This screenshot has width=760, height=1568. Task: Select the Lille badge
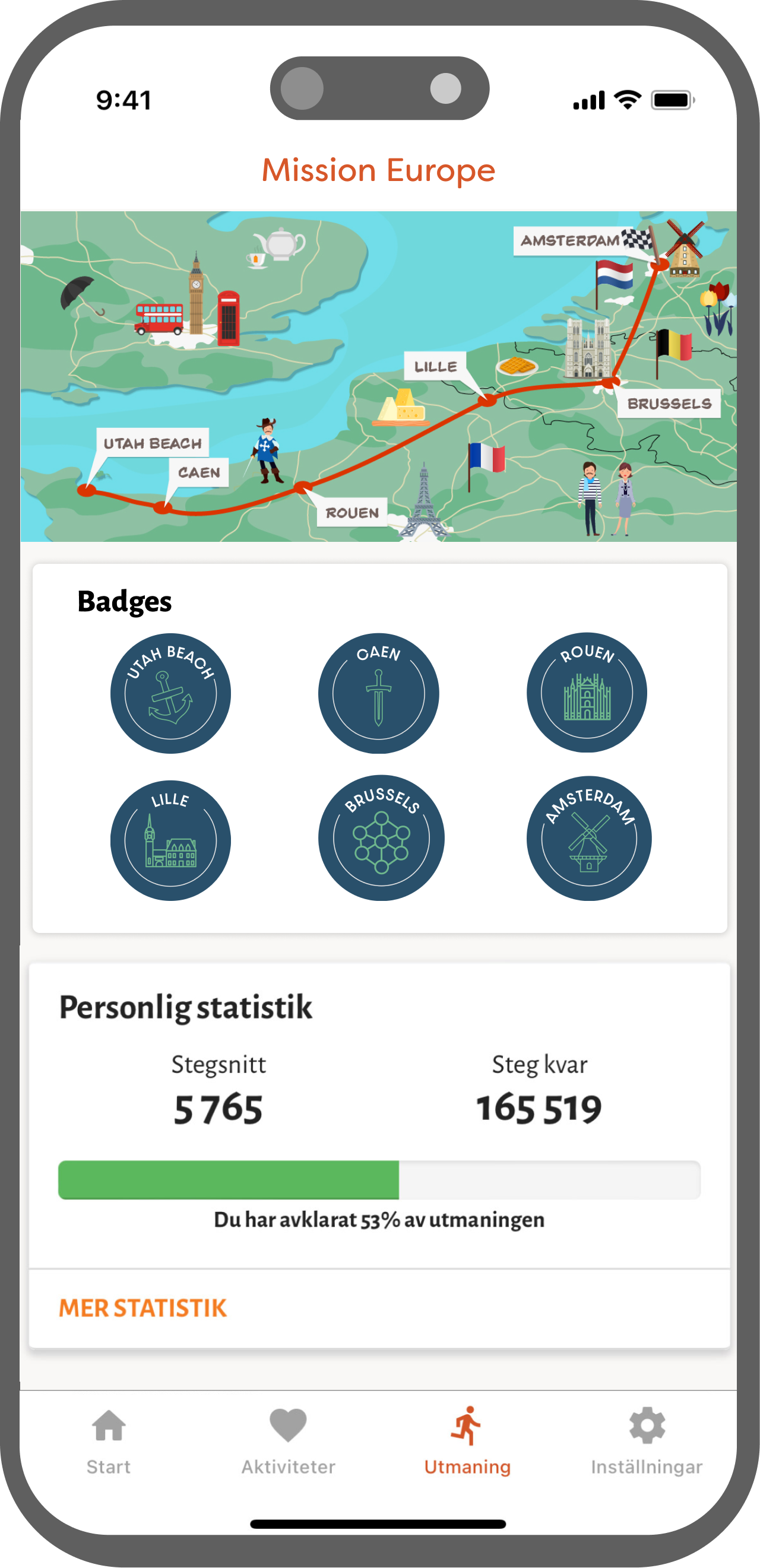click(x=170, y=840)
